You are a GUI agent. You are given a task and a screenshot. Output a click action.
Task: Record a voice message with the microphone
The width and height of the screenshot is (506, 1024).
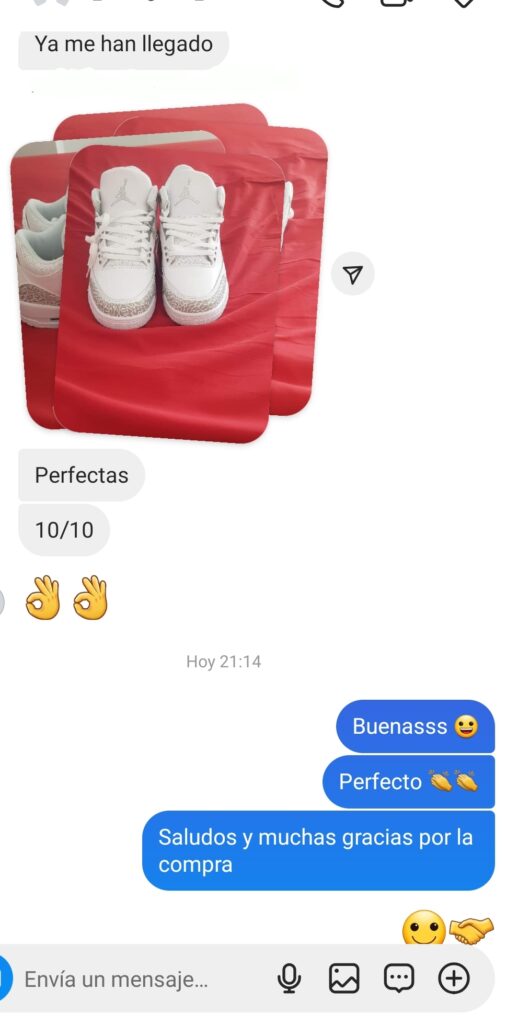[289, 978]
